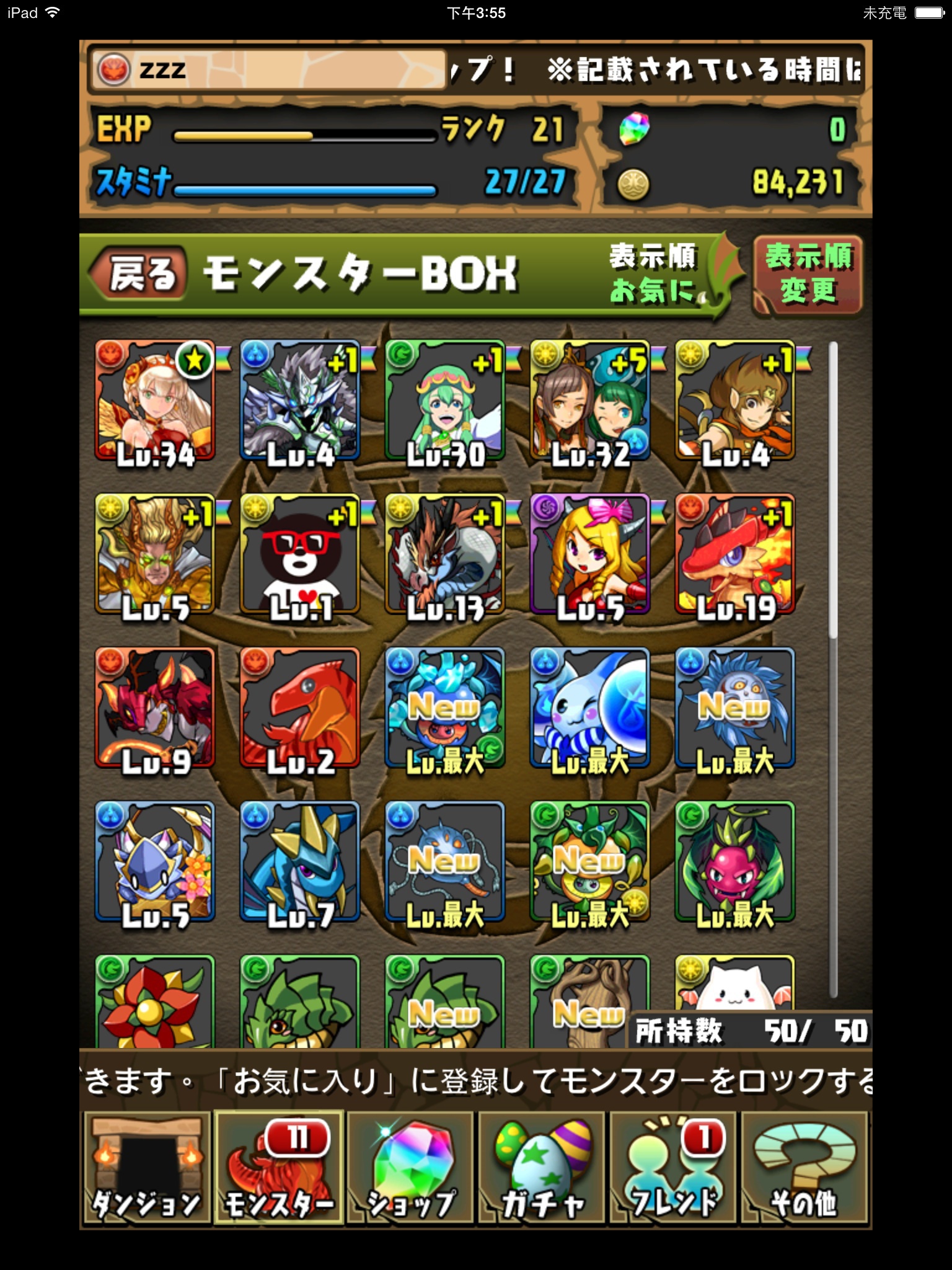Select the Lv.19 red baby dragon
This screenshot has height=1270, width=952.
click(735, 554)
